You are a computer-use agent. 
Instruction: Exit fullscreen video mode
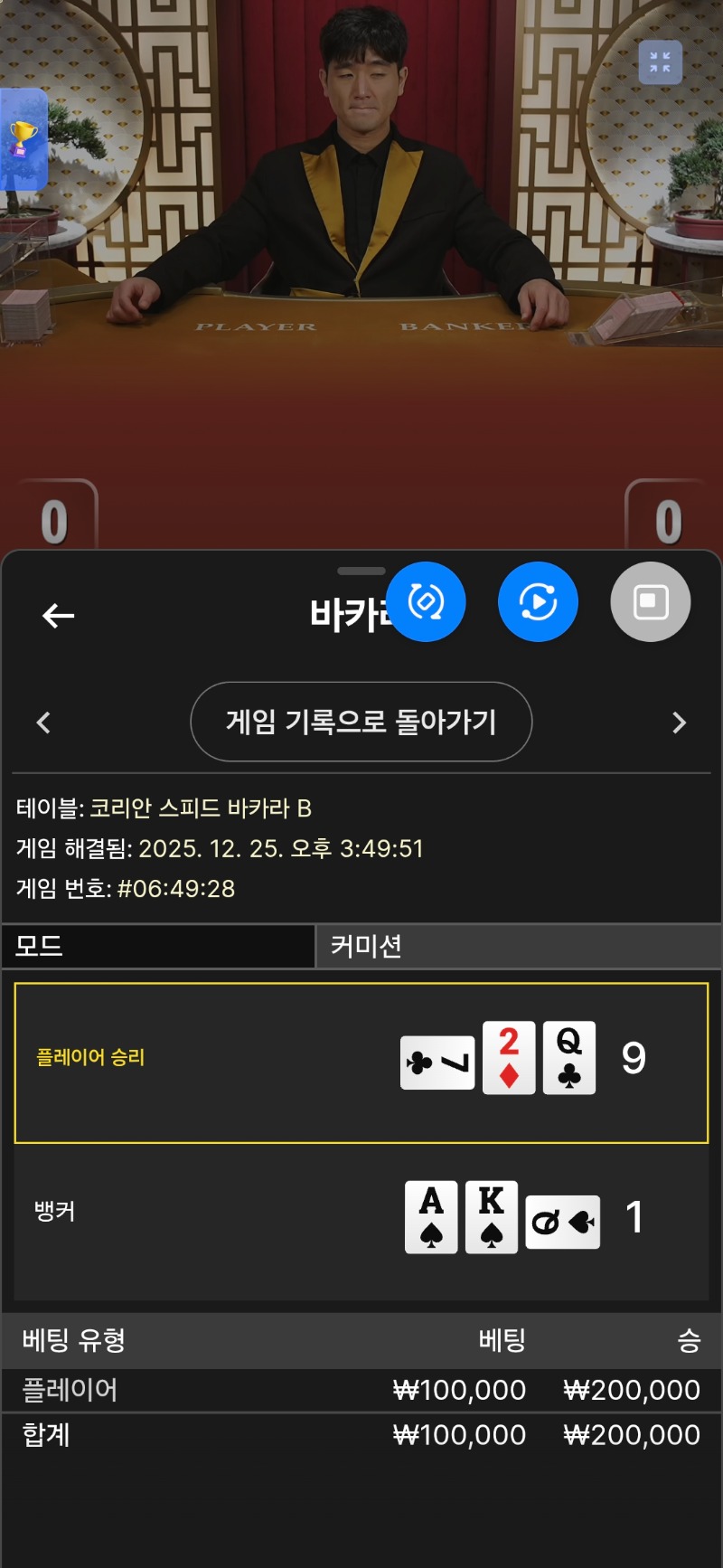coord(660,62)
